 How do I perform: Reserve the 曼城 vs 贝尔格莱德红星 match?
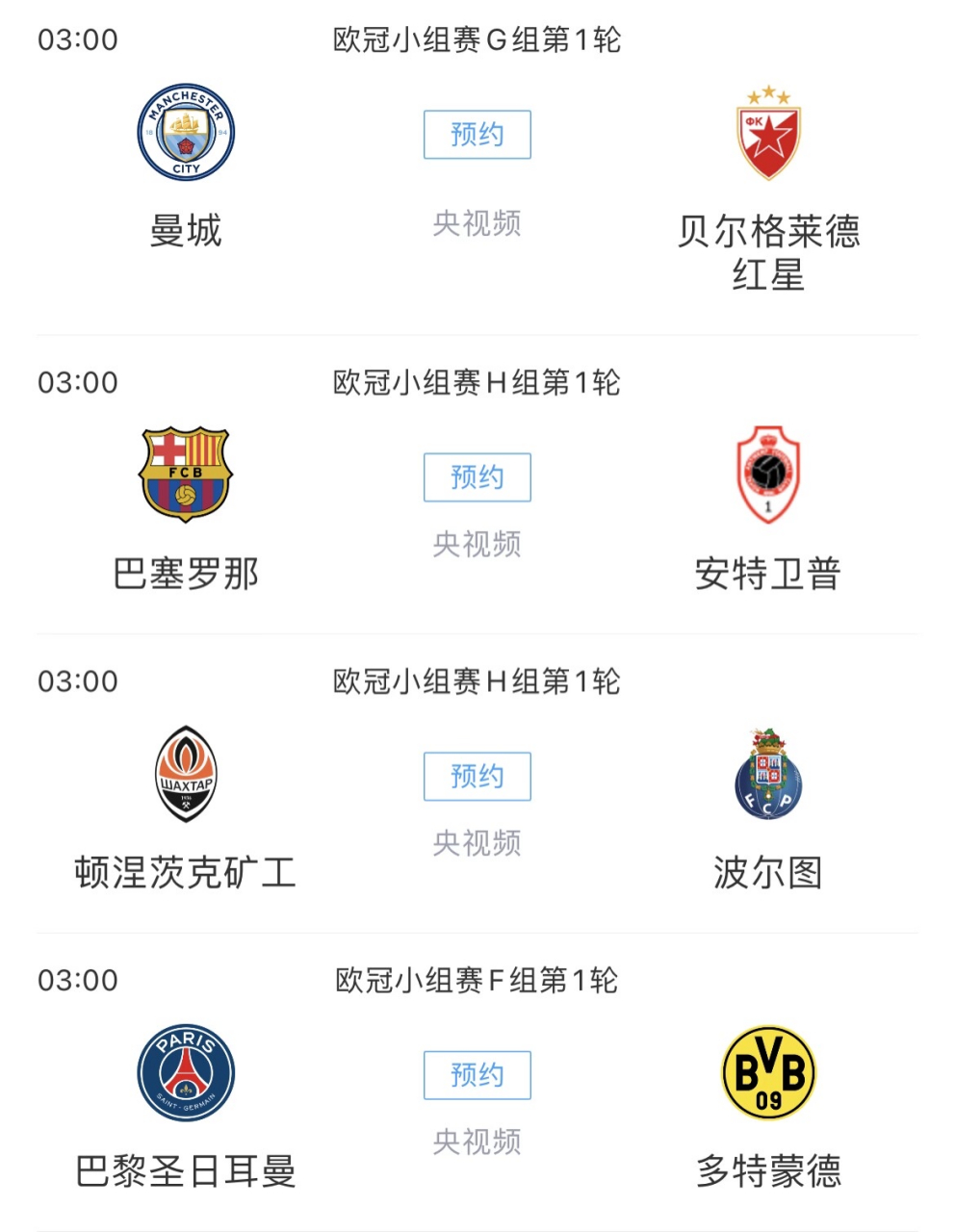pyautogui.click(x=477, y=135)
